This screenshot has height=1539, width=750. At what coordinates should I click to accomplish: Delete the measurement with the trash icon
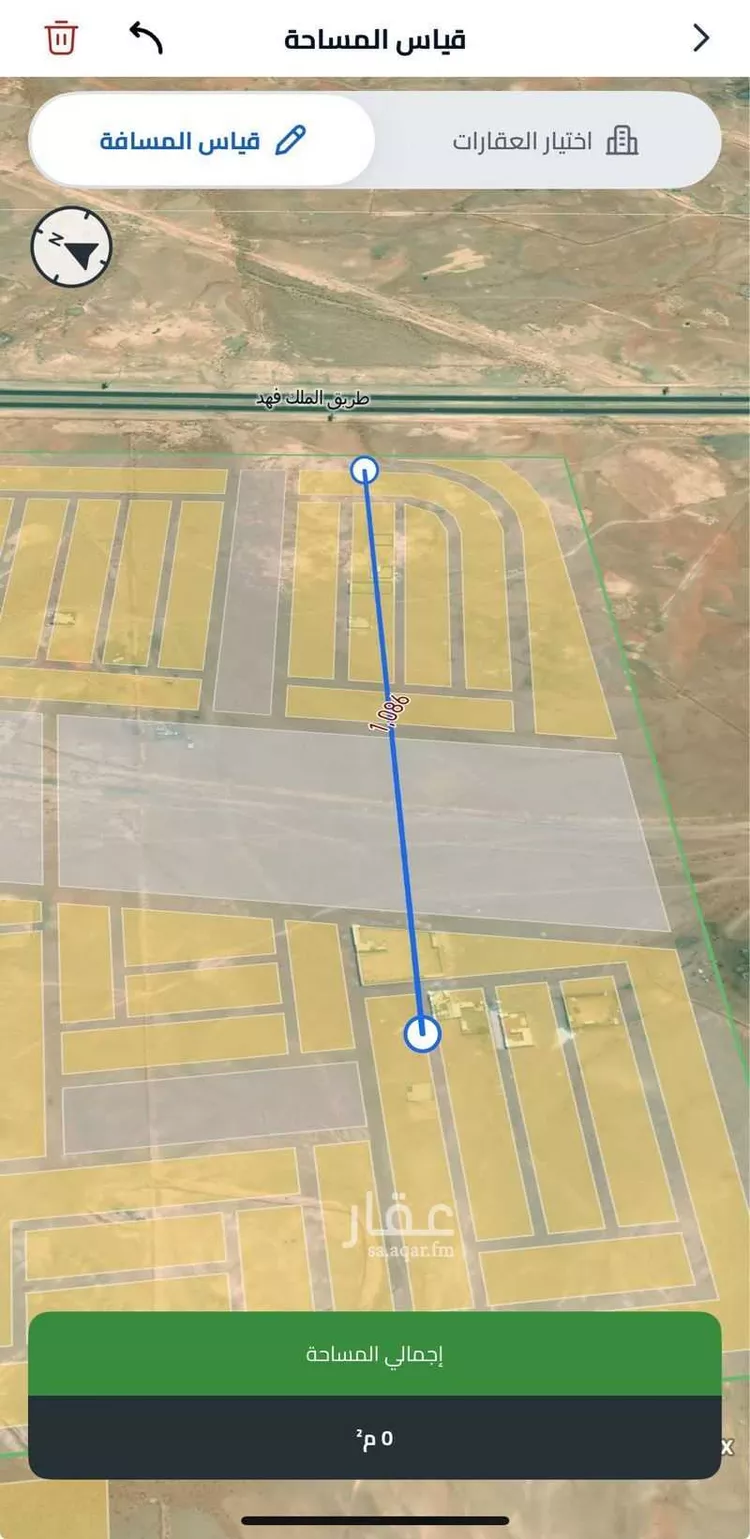[x=61, y=38]
